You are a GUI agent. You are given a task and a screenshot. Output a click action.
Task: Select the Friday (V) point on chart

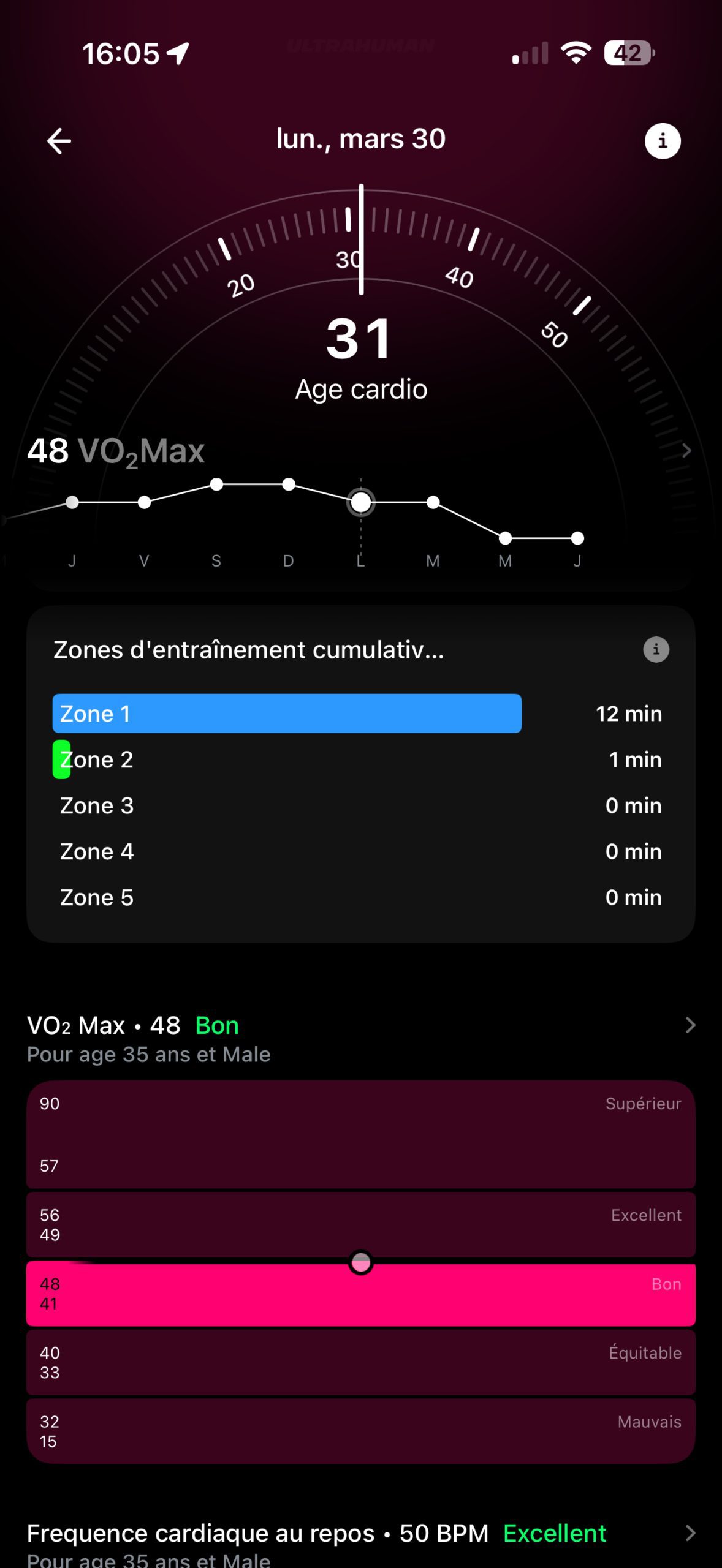pos(144,502)
